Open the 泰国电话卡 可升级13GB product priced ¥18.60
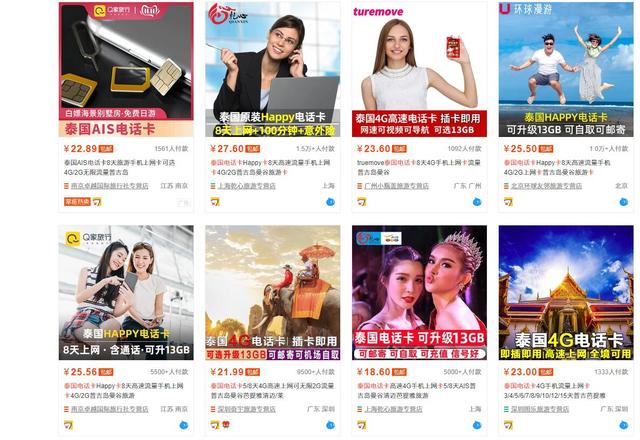640x440 pixels. [419, 292]
